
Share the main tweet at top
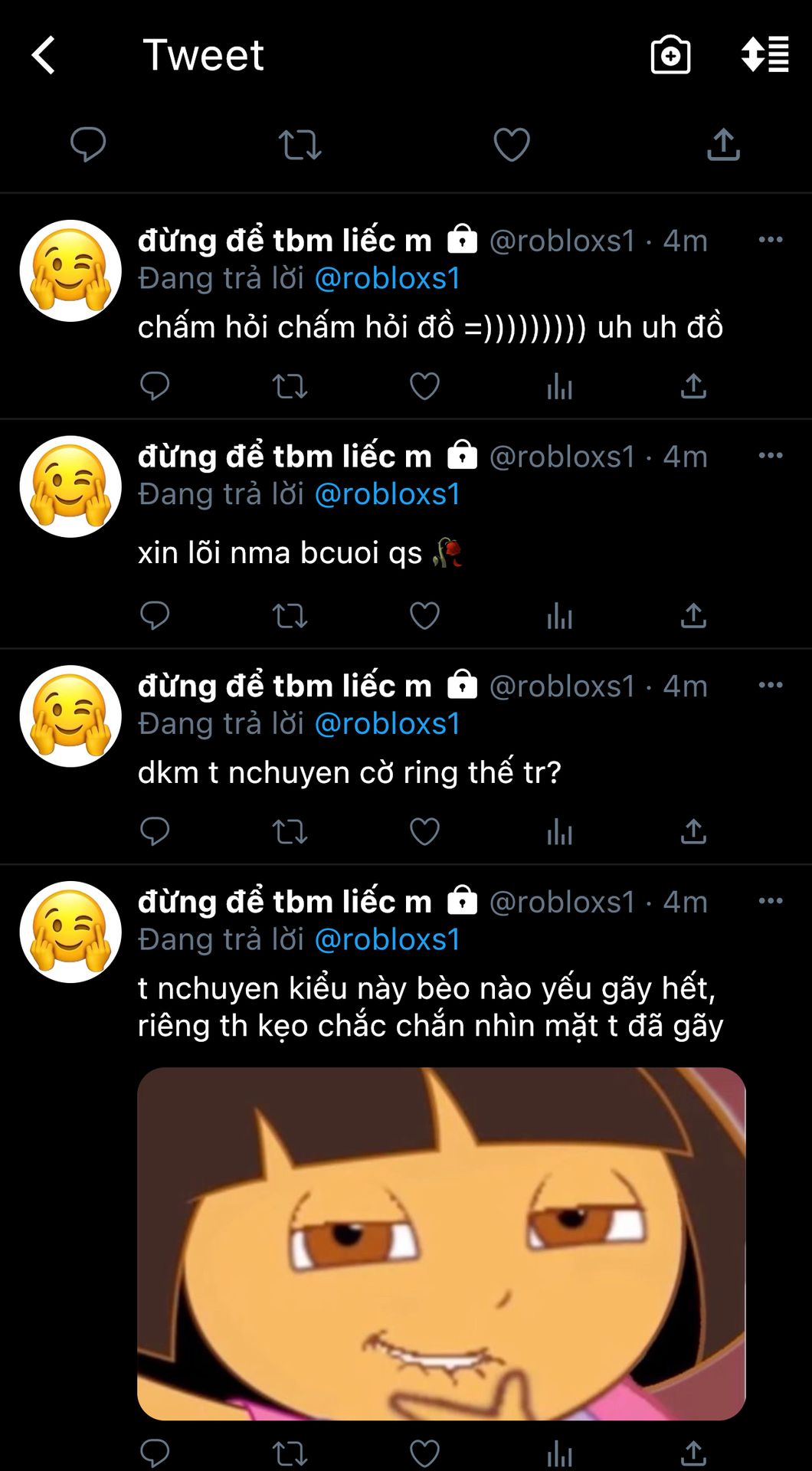tap(723, 144)
